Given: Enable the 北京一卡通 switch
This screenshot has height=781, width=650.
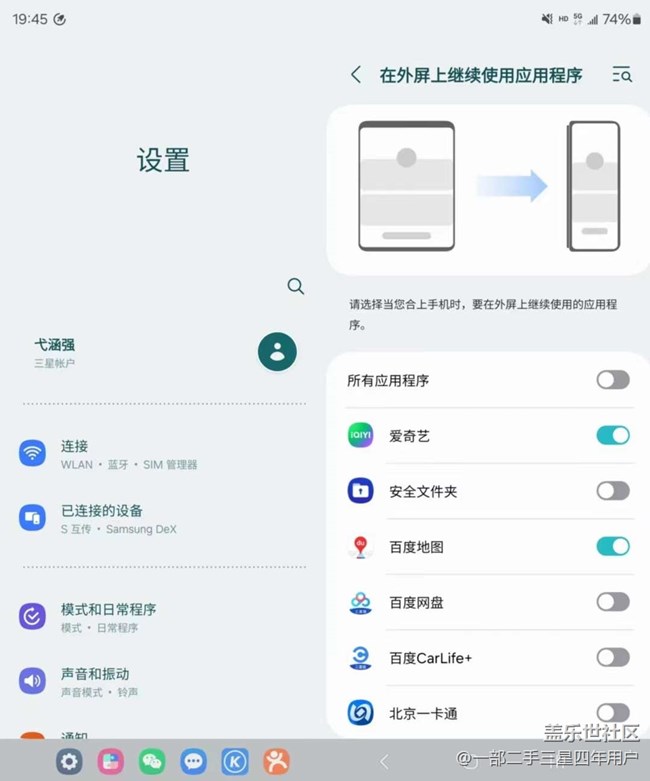Looking at the screenshot, I should point(613,712).
